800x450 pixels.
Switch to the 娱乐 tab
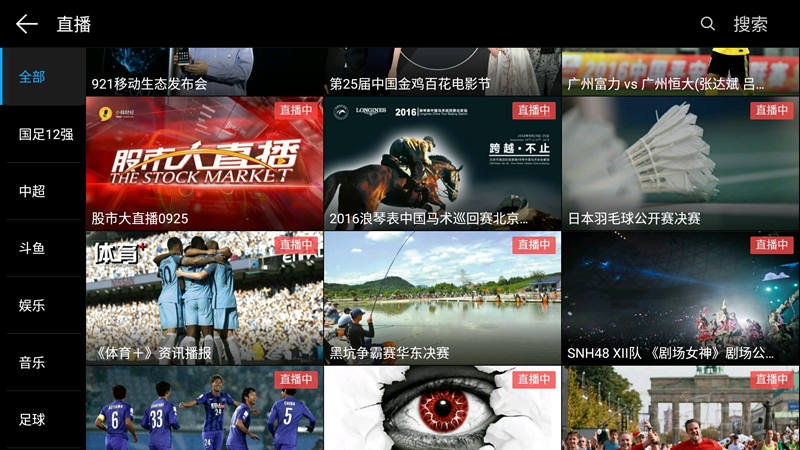32,305
